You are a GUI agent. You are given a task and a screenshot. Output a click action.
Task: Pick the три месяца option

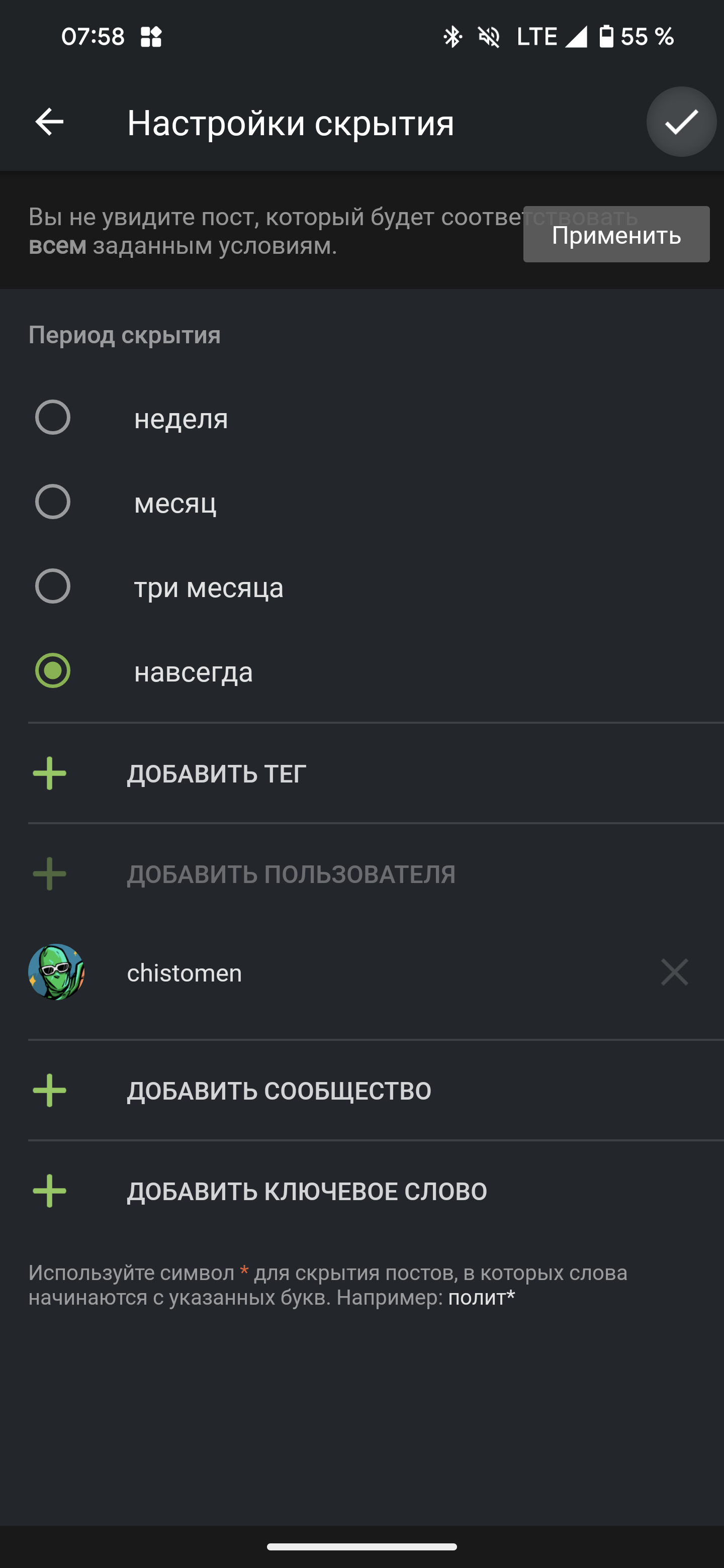point(361,587)
